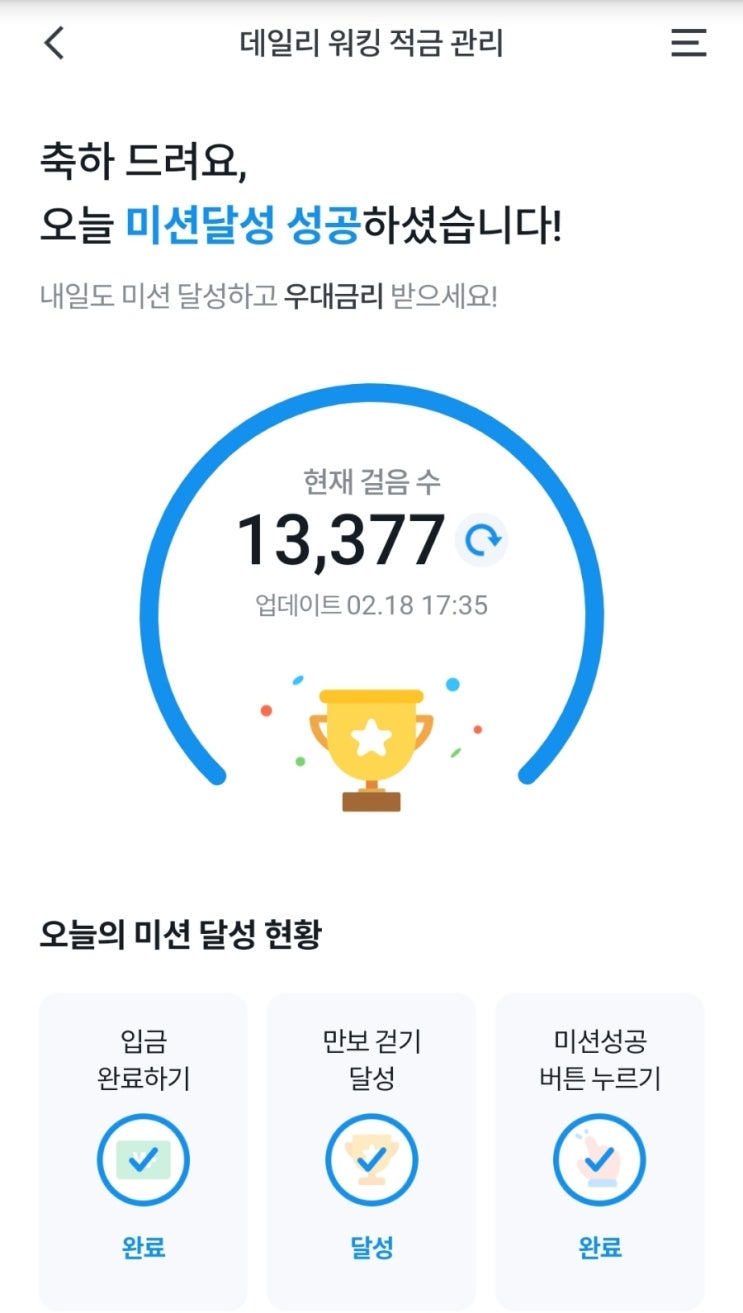The height and width of the screenshot is (1313, 743).
Task: Open the hamburger menu
Action: (x=688, y=43)
